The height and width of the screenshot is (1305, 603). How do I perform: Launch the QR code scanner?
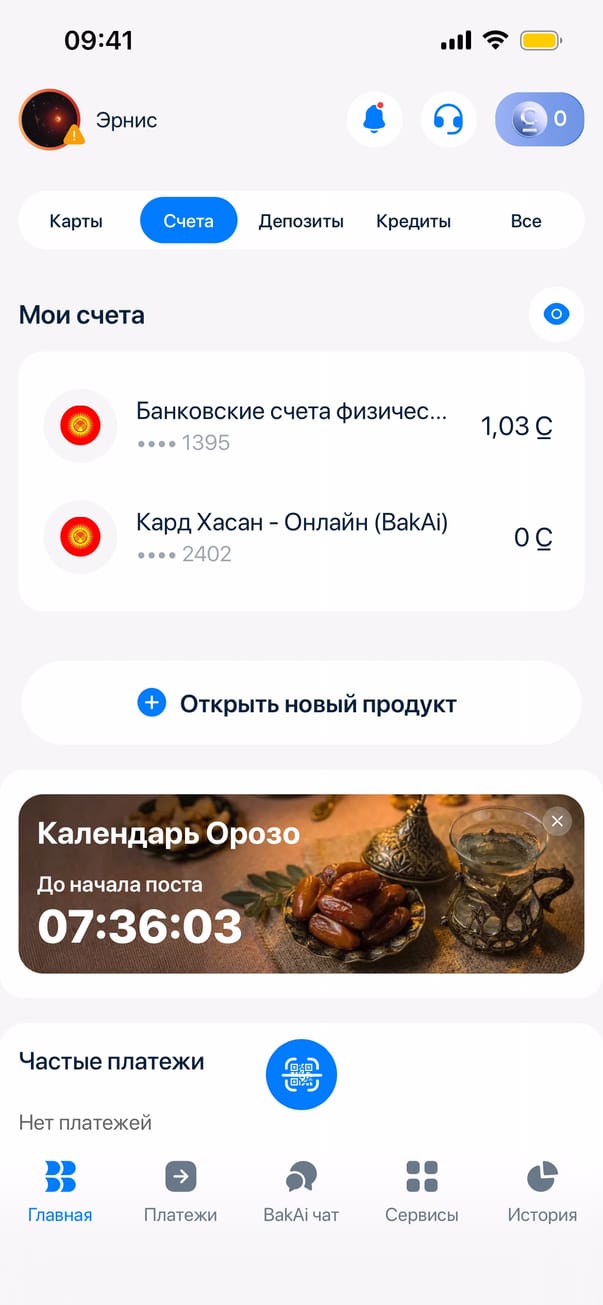(x=301, y=1075)
